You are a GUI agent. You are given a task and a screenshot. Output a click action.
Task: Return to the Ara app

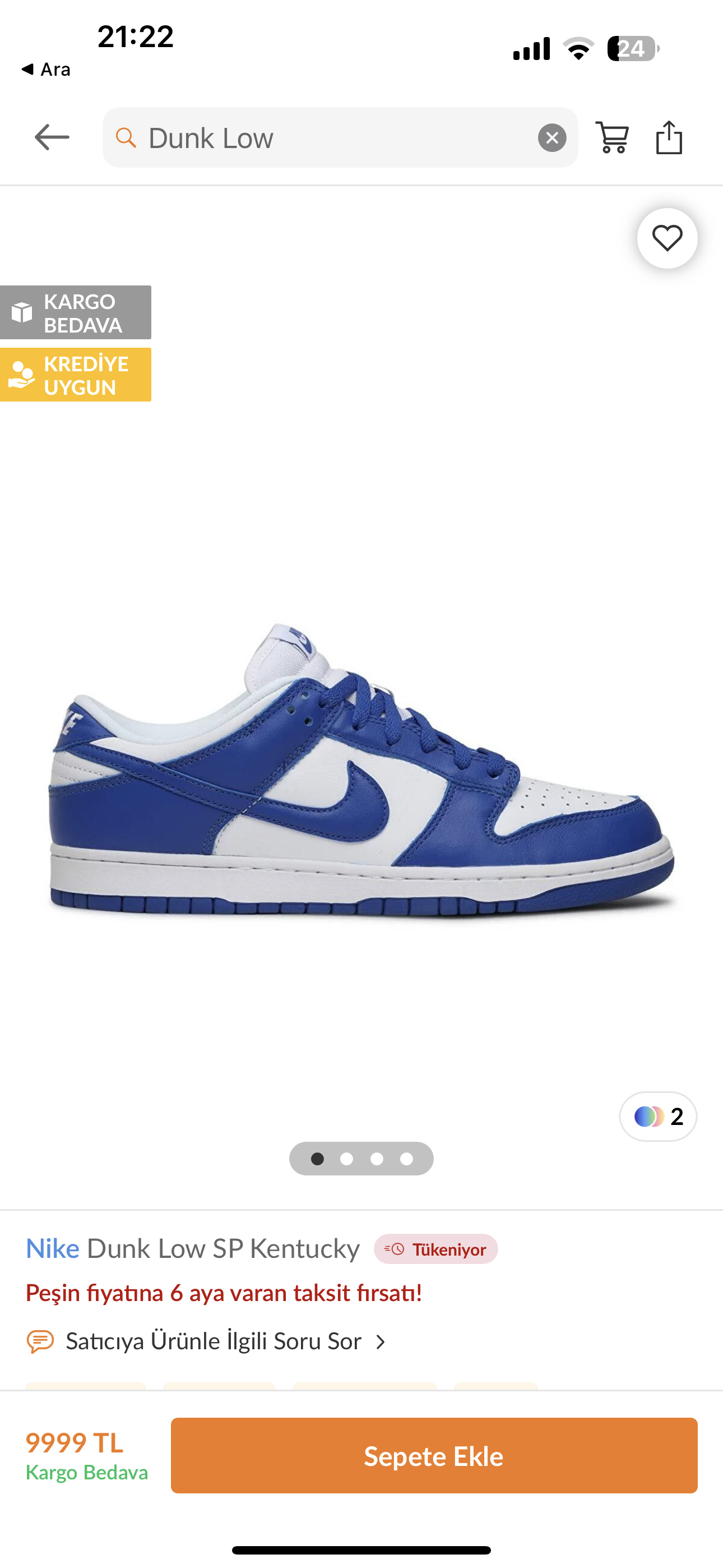(x=45, y=70)
